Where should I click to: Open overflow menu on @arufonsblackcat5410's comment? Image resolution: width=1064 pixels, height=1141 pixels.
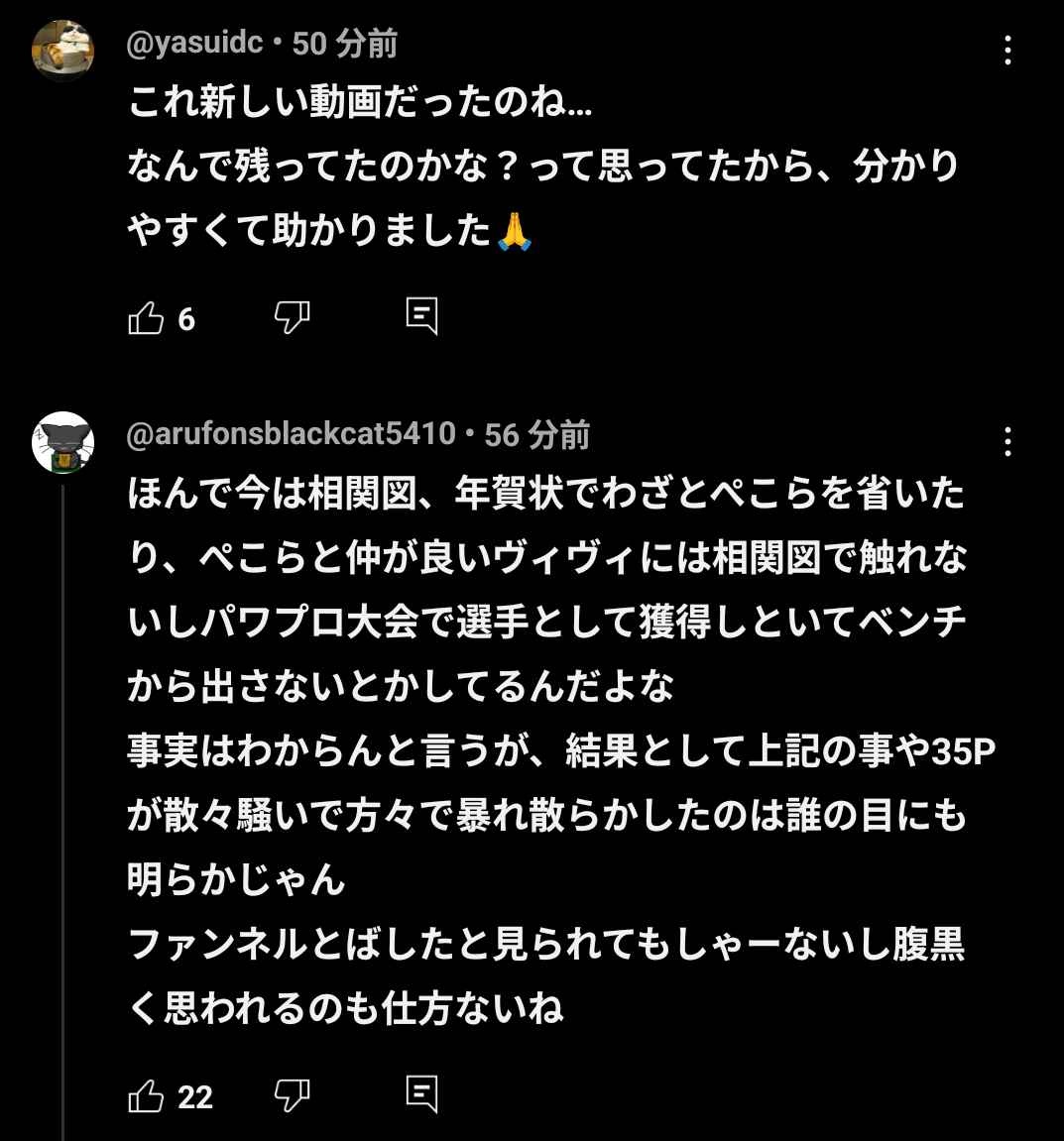point(1007,441)
